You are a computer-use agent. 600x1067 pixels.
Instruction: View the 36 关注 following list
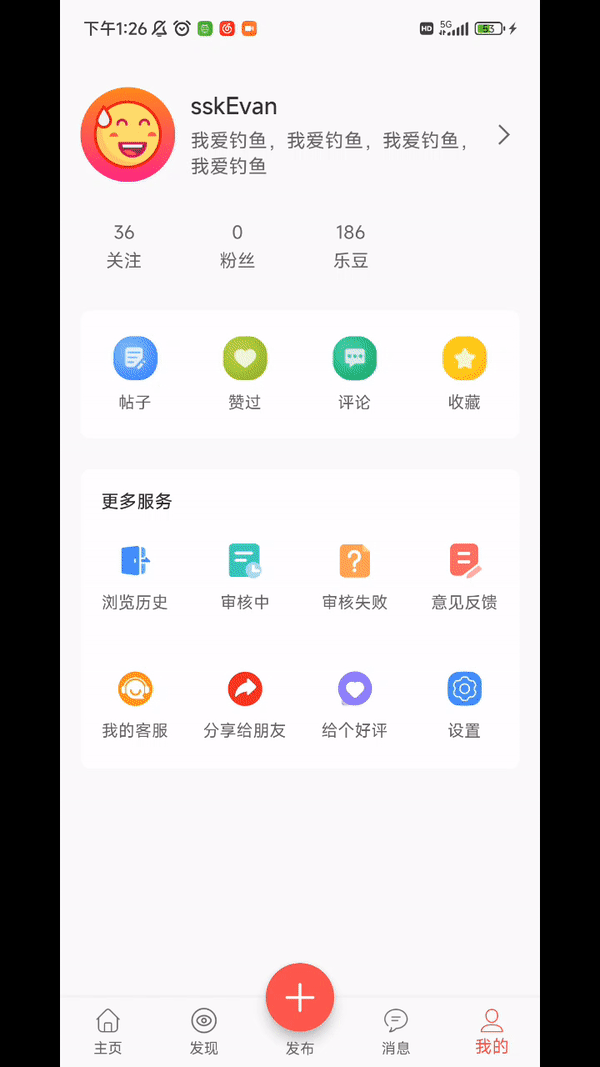tap(124, 246)
